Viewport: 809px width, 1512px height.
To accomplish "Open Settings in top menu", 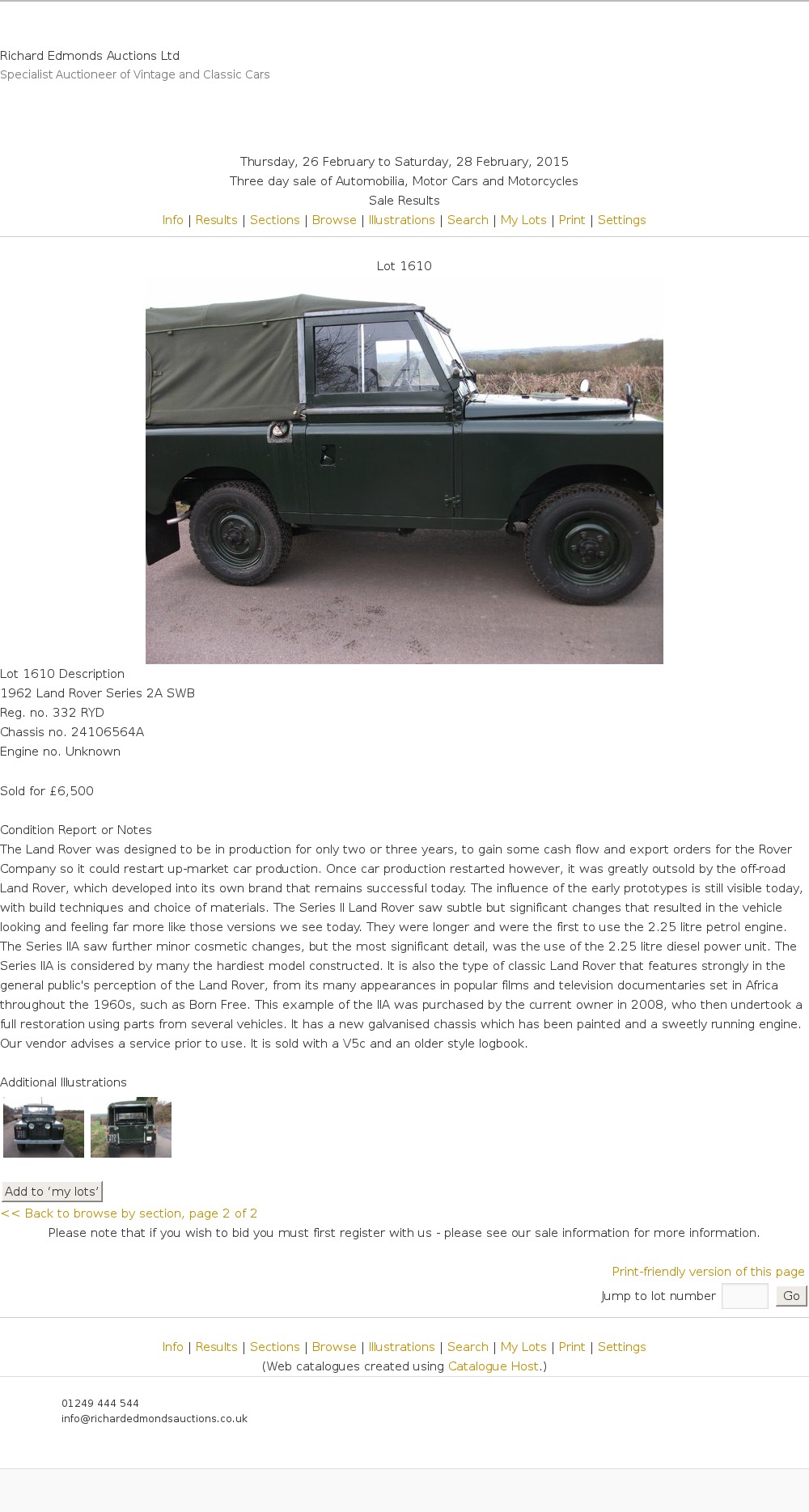I will coord(621,220).
